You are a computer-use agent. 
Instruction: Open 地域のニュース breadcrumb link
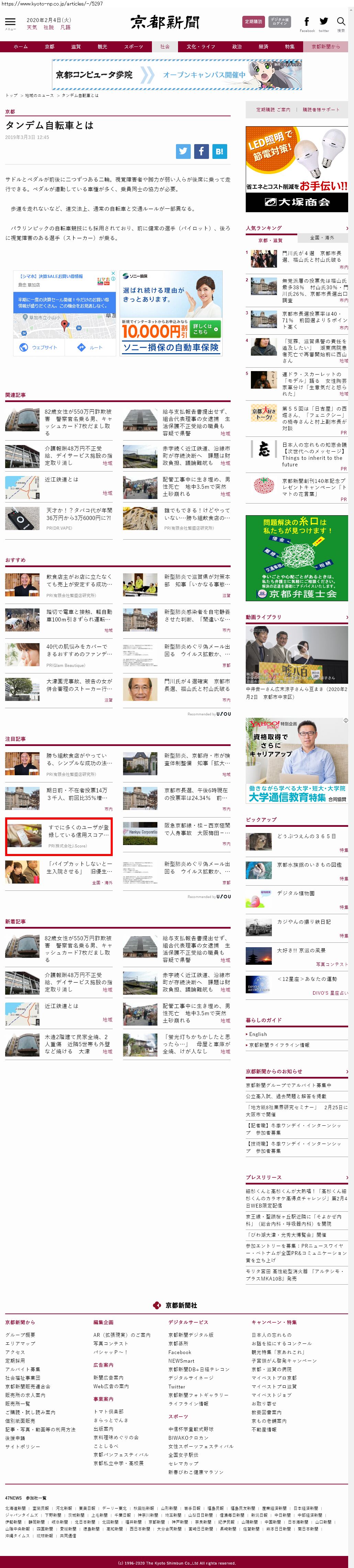tap(39, 96)
